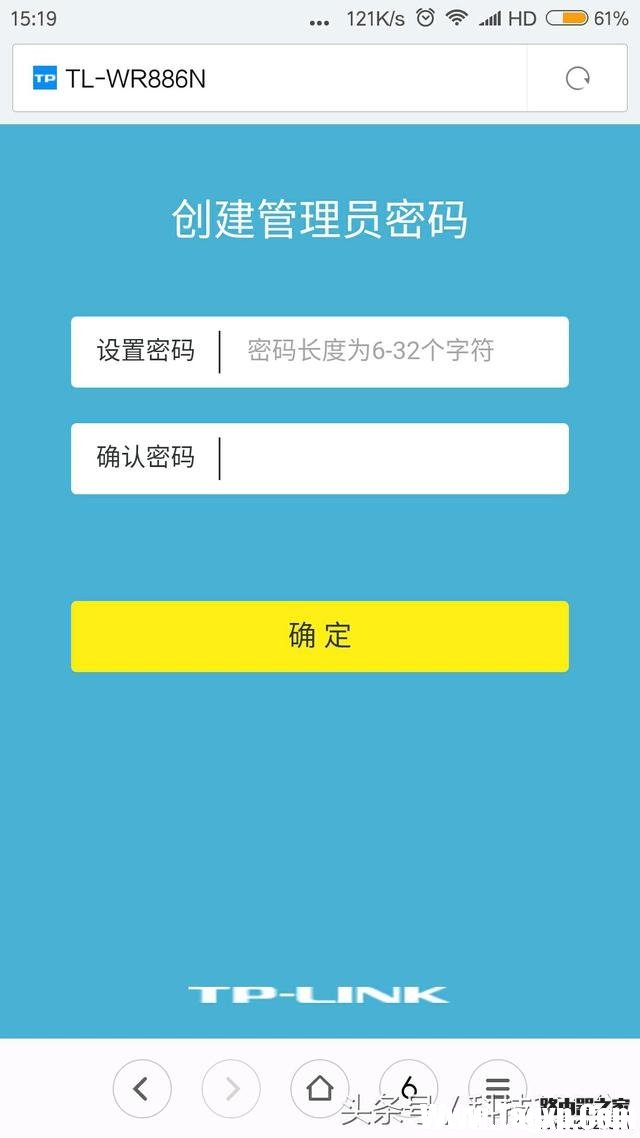Image resolution: width=640 pixels, height=1138 pixels.
Task: Open the browser hamburger menu
Action: pyautogui.click(x=497, y=1087)
